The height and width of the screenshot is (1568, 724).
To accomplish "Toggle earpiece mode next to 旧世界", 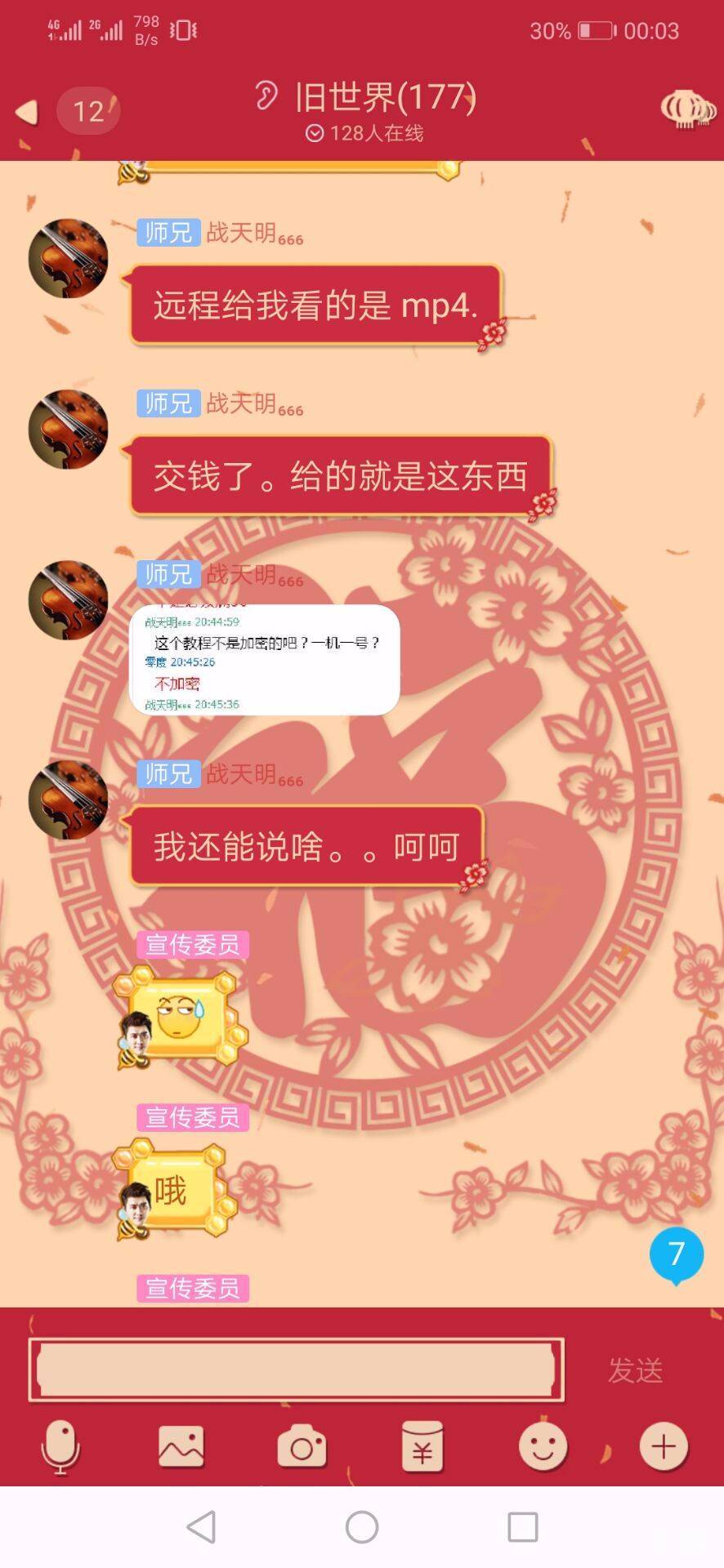I will [266, 96].
